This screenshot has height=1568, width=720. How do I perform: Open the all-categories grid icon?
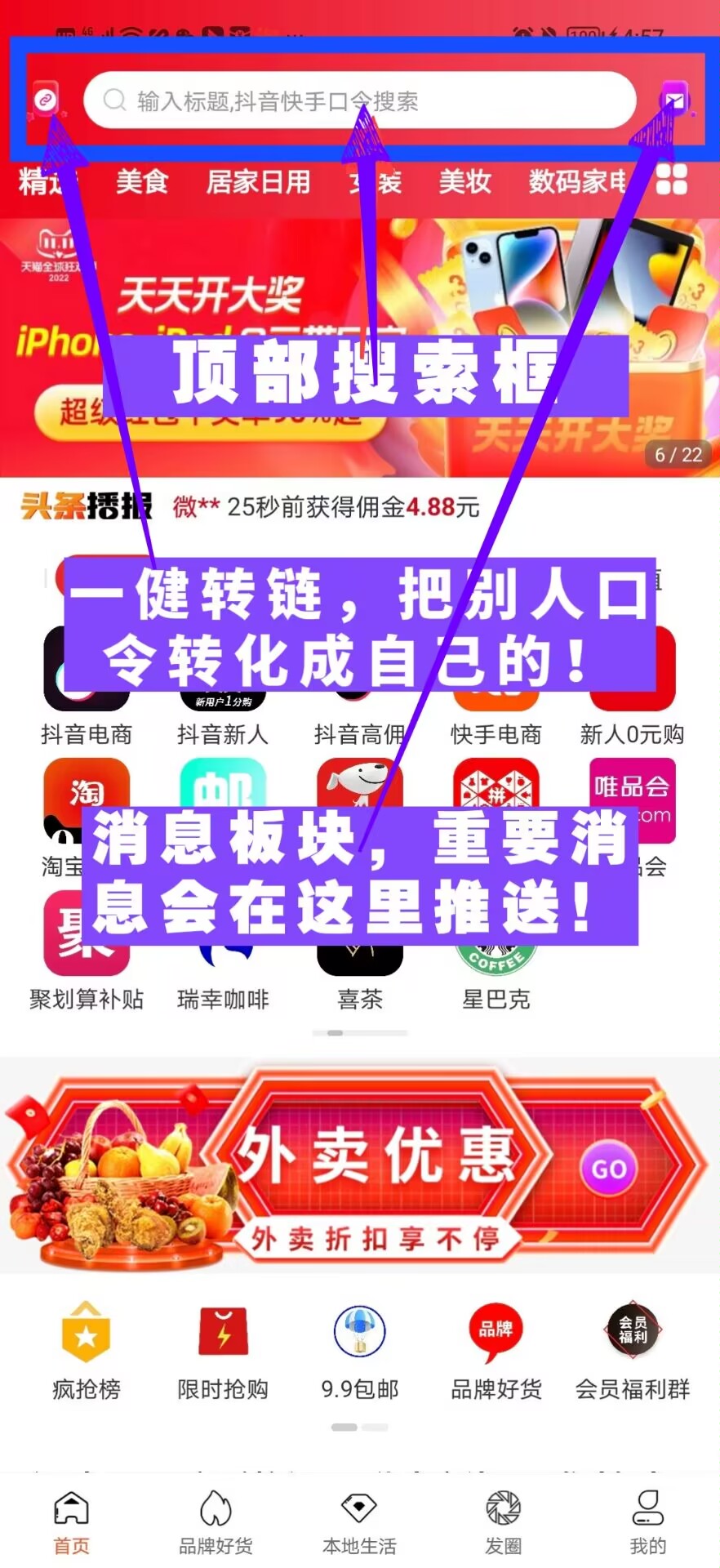(672, 180)
